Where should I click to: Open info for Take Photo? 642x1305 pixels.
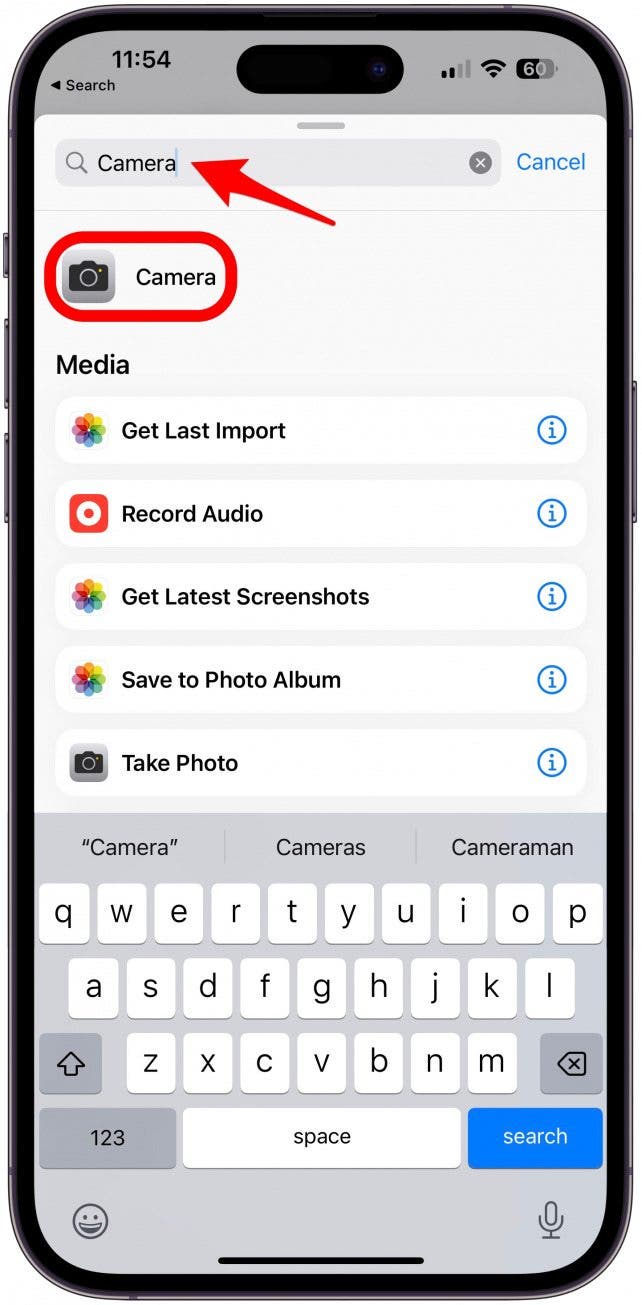point(551,763)
